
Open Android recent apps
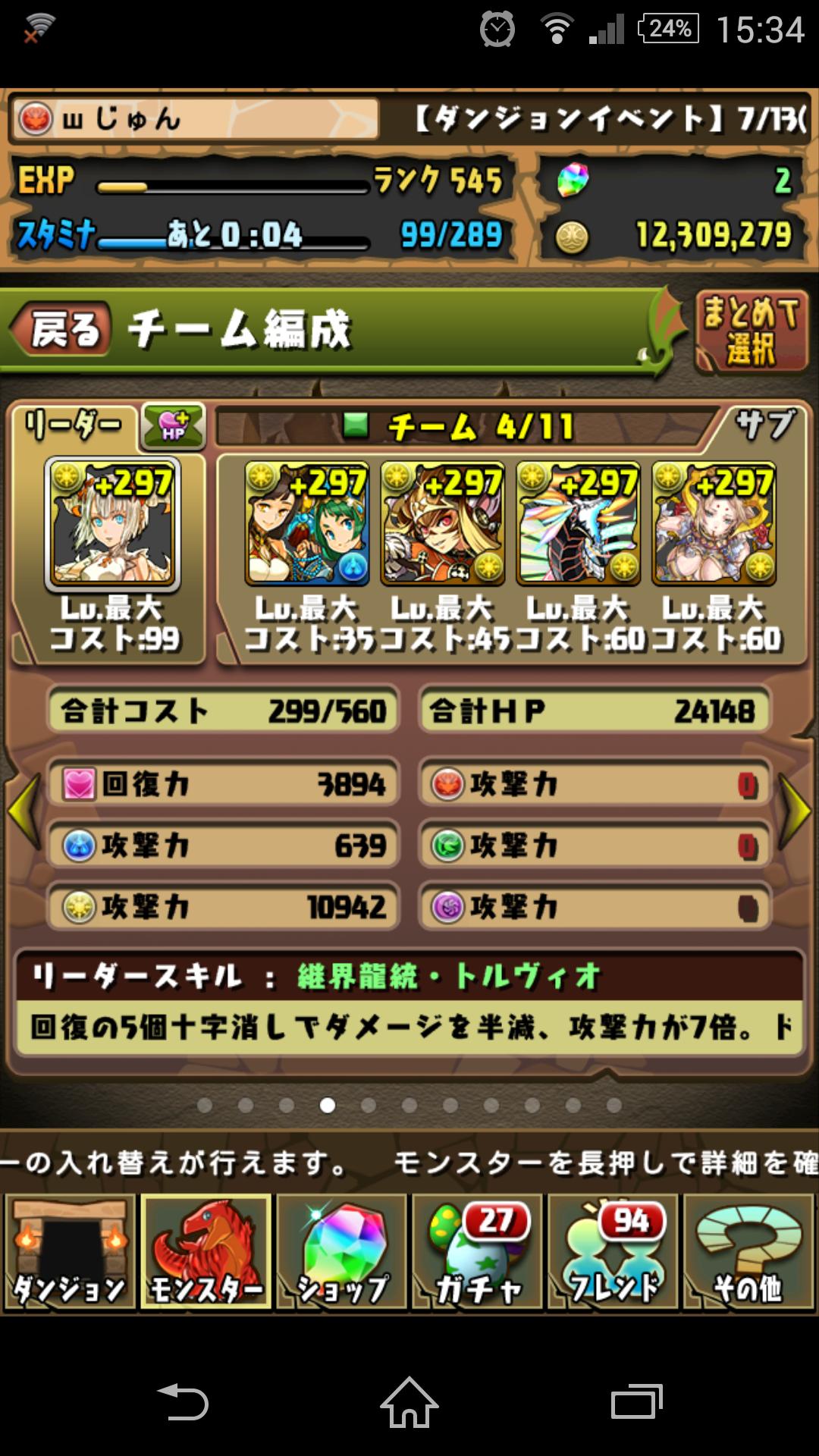637,1402
